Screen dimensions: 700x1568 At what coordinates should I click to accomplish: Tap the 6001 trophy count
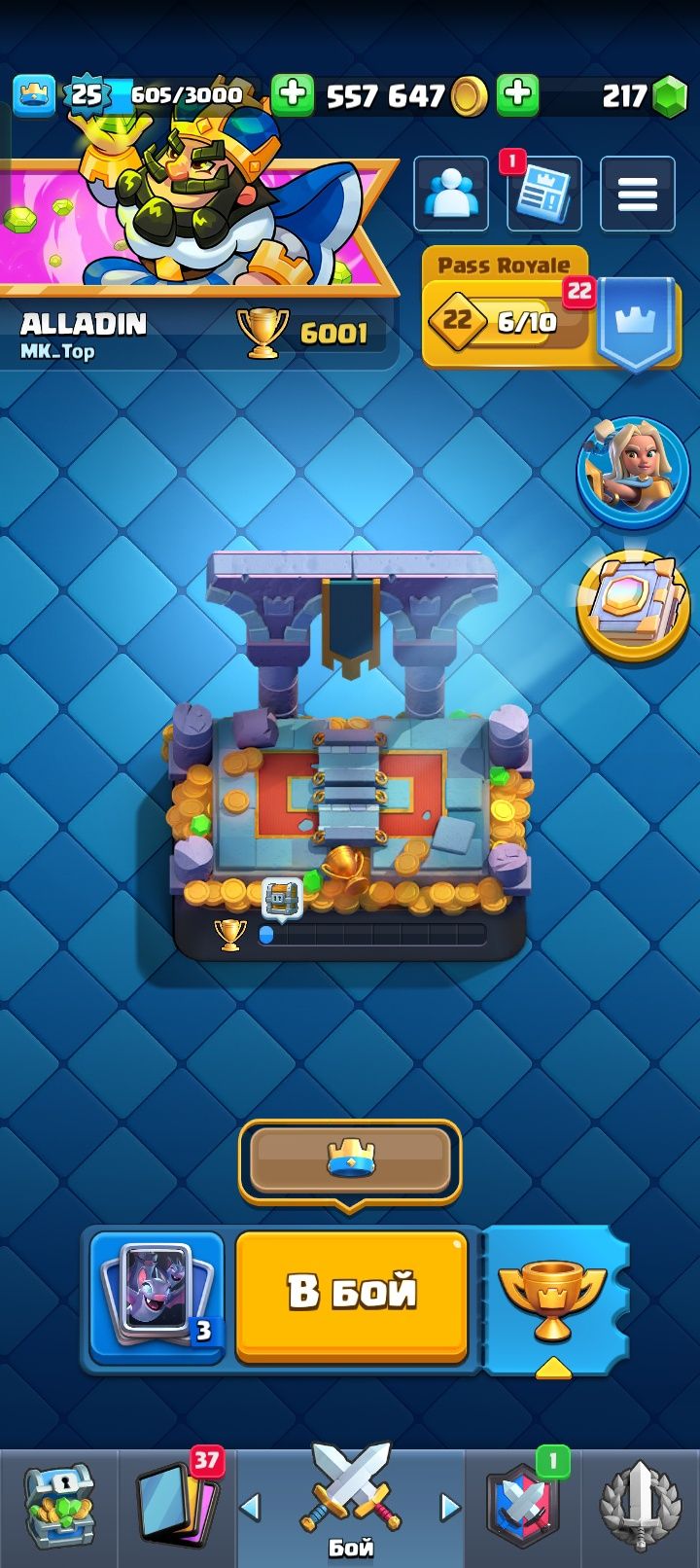click(311, 333)
